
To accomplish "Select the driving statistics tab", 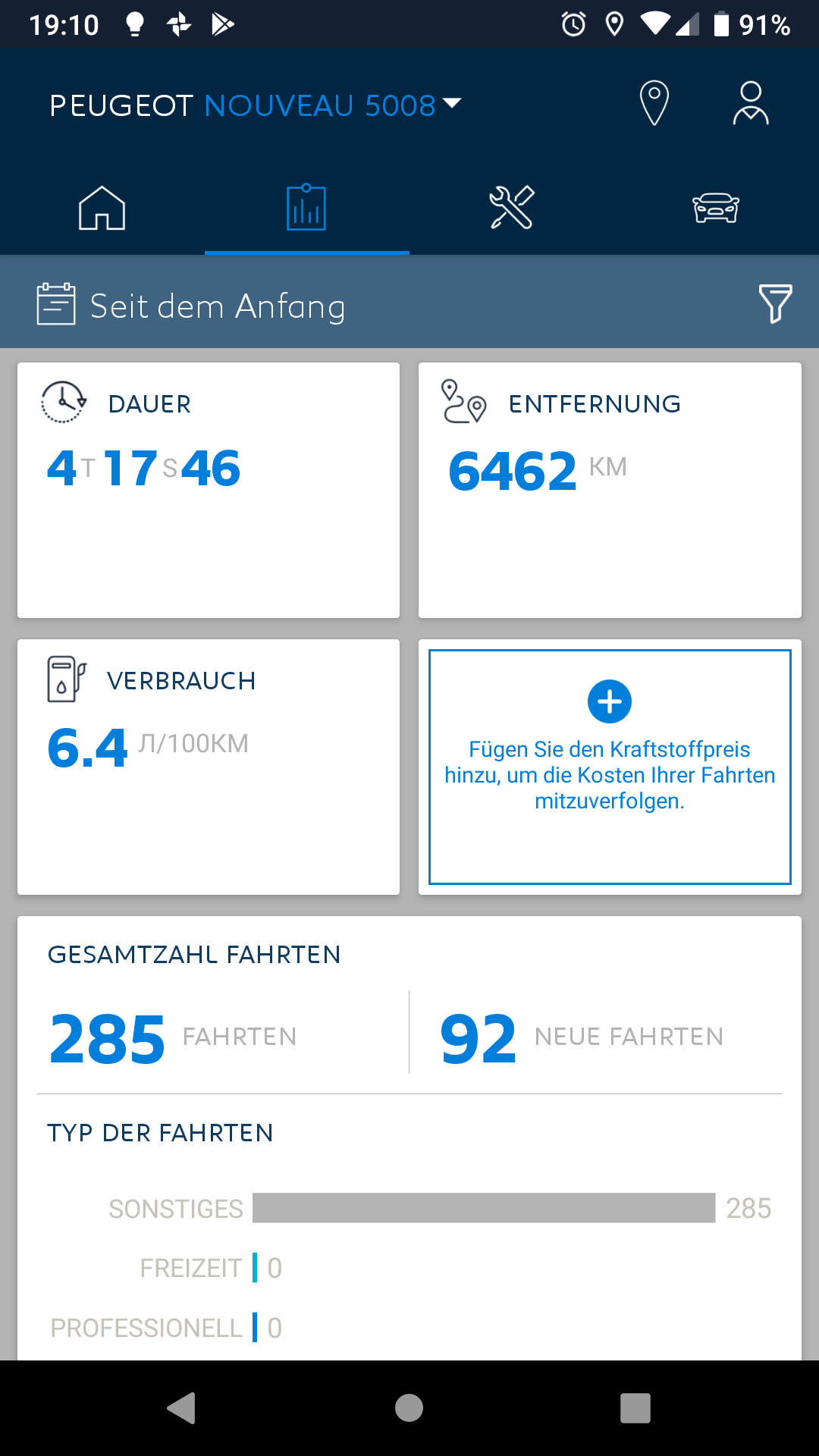I will pyautogui.click(x=306, y=208).
